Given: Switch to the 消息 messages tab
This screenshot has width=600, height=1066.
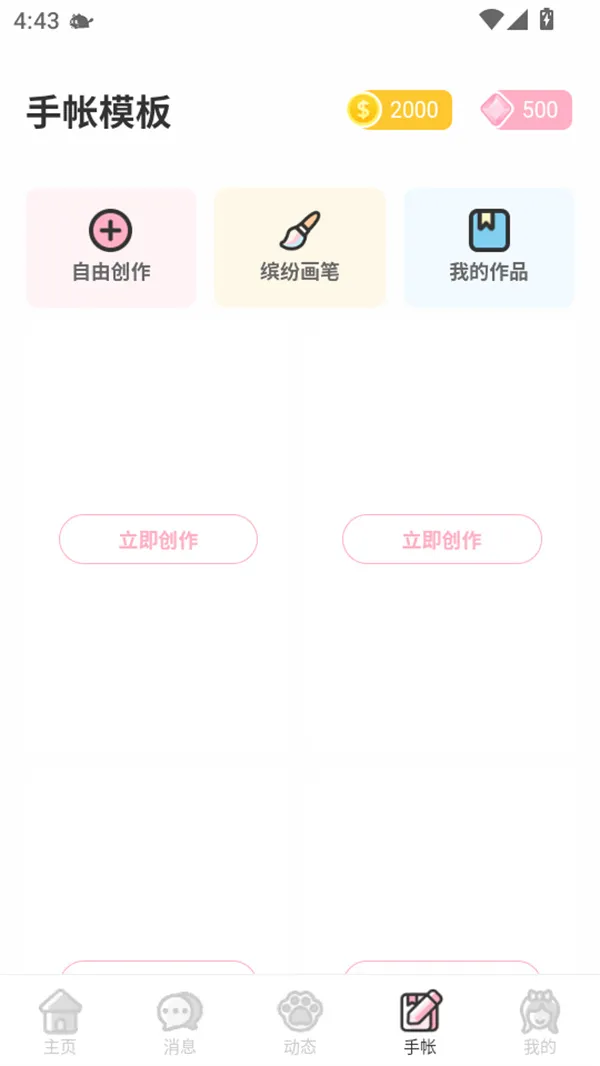Looking at the screenshot, I should 180,1022.
